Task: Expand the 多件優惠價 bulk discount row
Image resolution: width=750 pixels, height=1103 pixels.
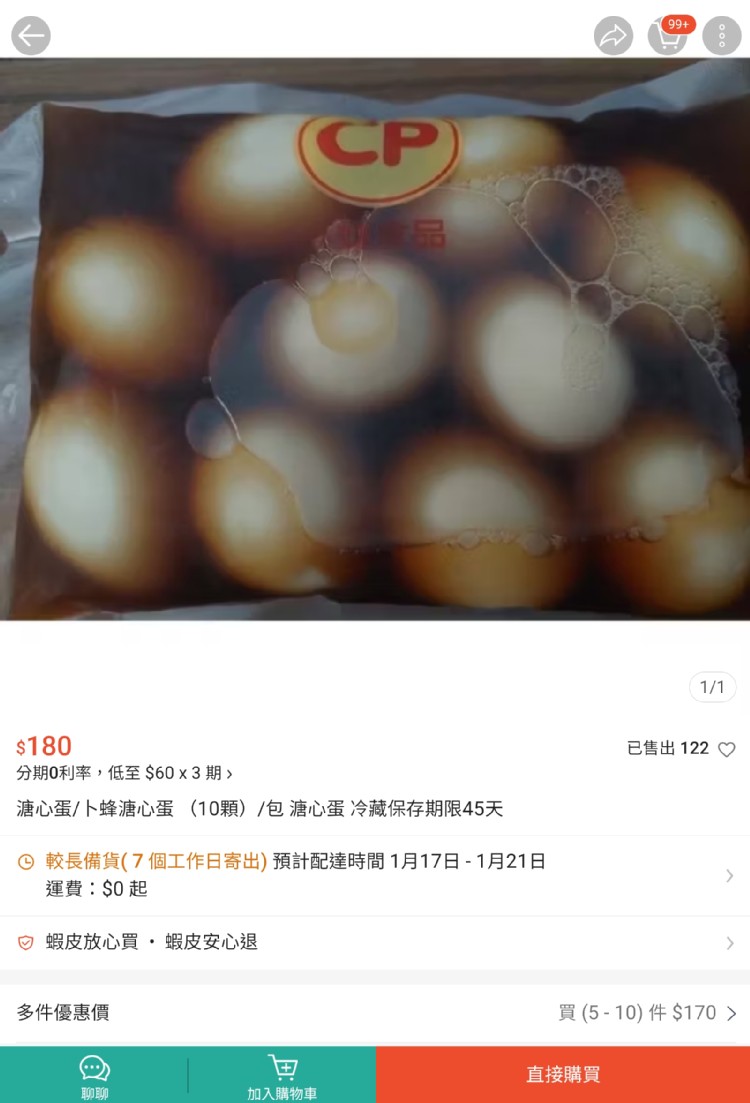Action: click(x=375, y=1013)
